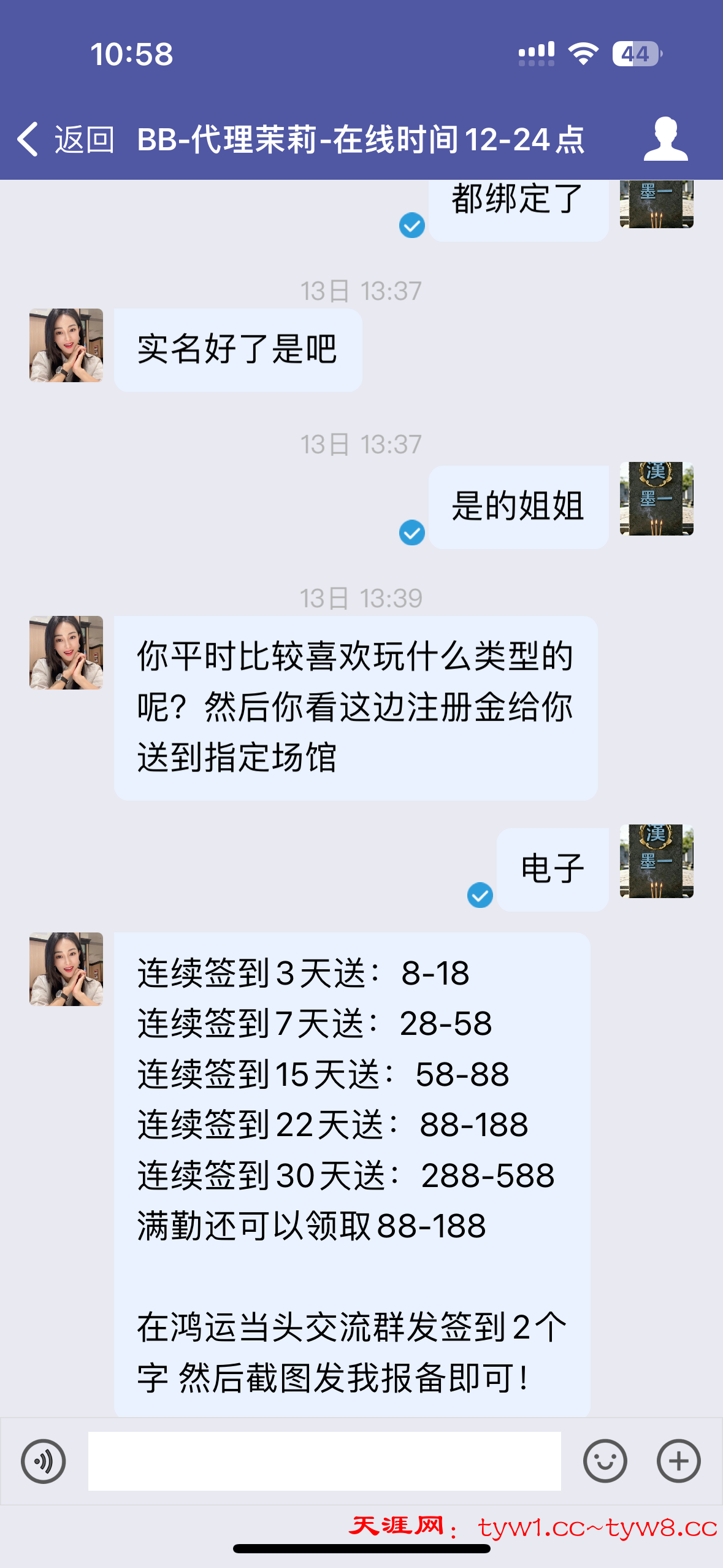Tap the voice message icon
This screenshot has width=723, height=1568.
click(x=44, y=1461)
